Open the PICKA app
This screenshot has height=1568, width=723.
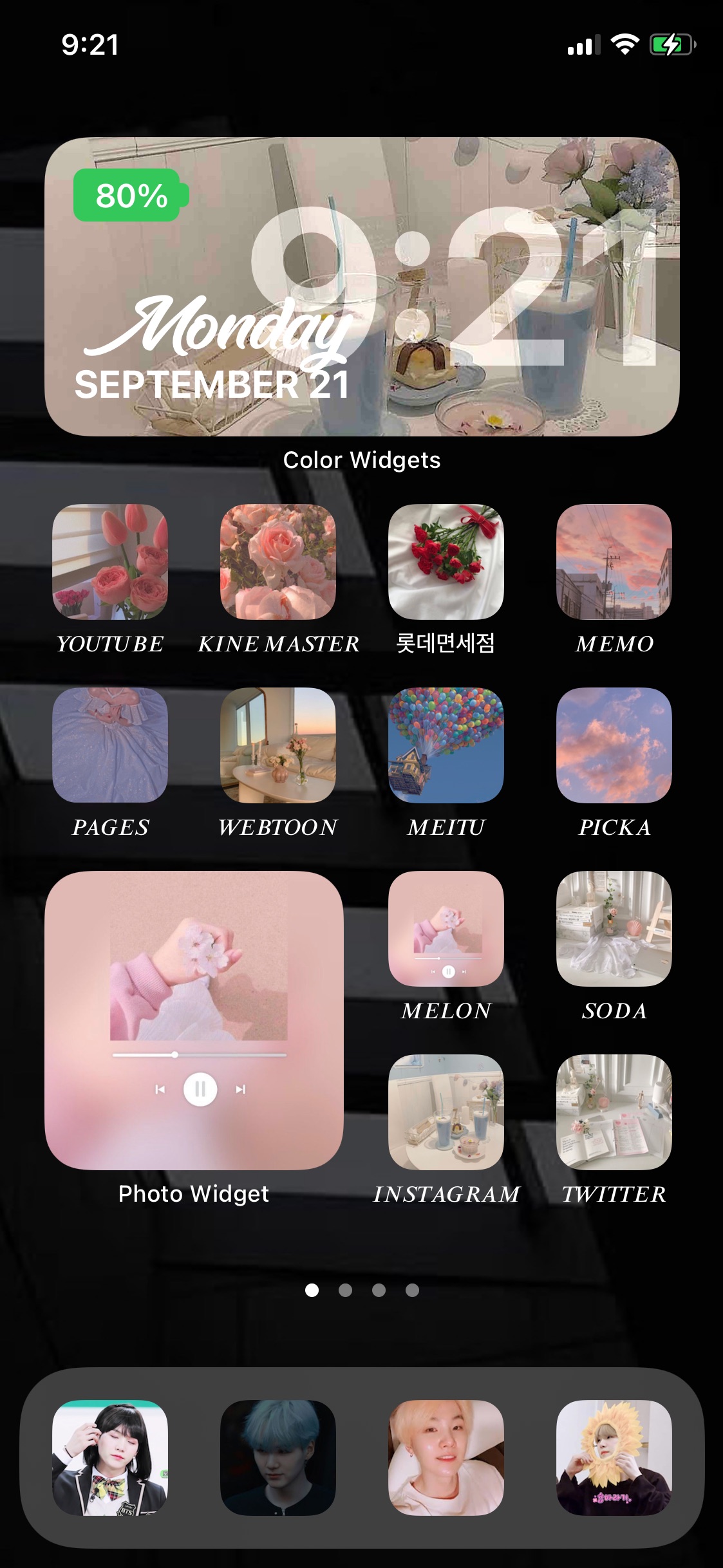coord(614,745)
